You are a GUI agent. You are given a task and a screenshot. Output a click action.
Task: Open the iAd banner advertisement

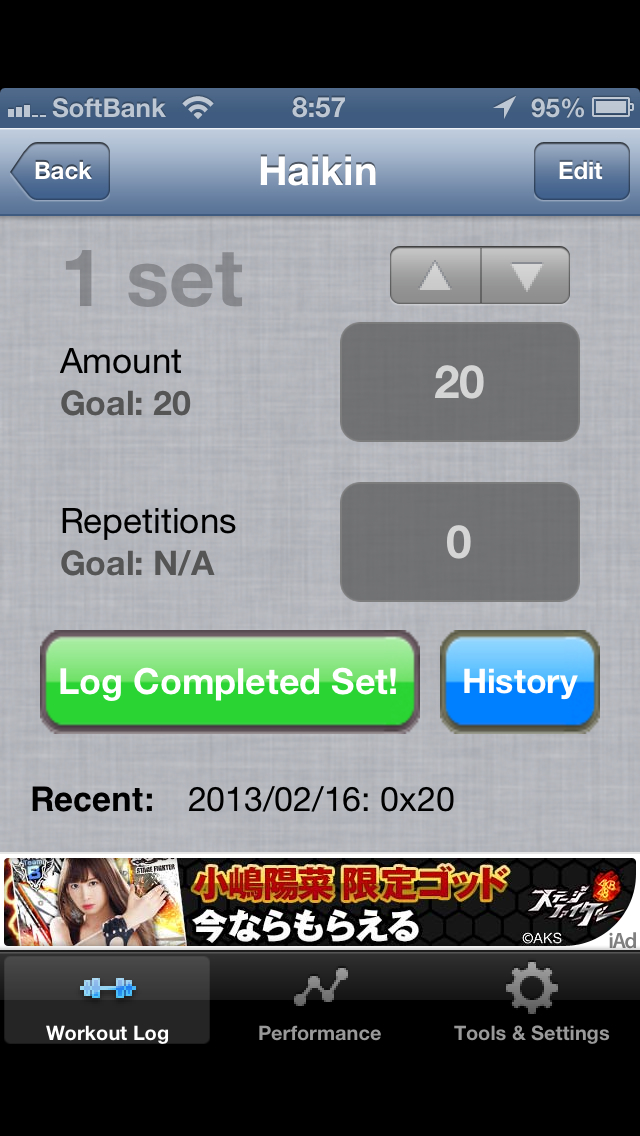click(x=320, y=901)
